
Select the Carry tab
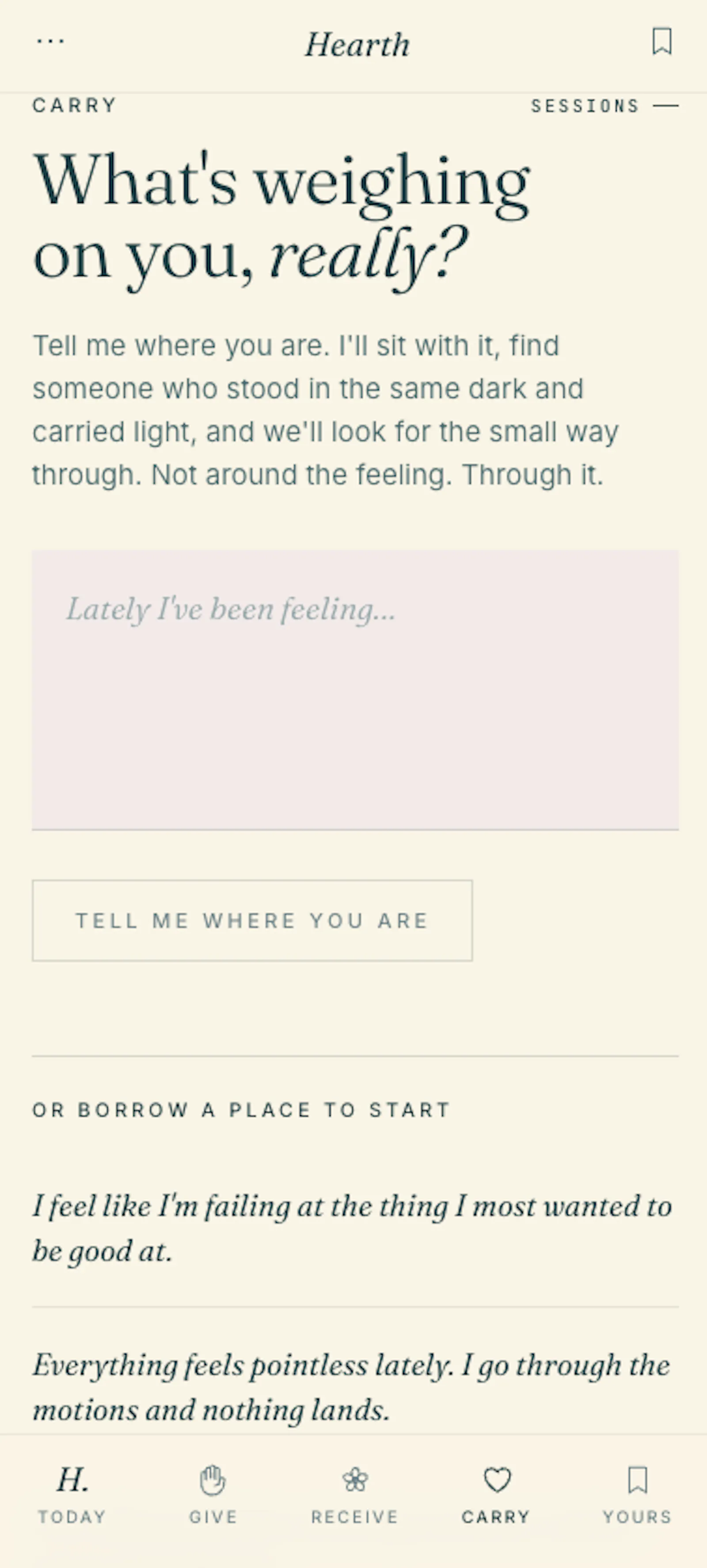(496, 1495)
